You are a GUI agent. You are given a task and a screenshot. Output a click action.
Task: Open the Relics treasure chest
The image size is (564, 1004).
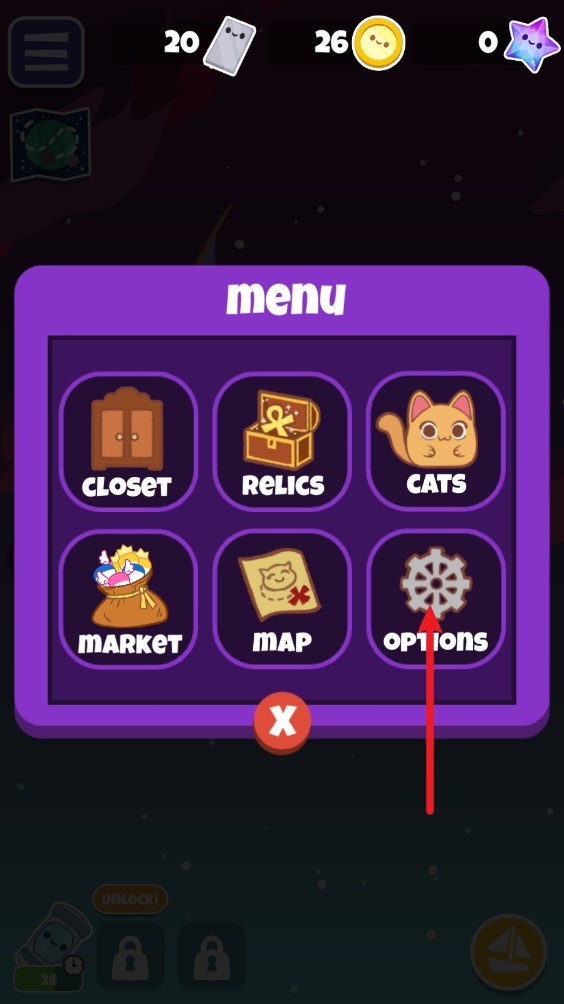tap(282, 441)
